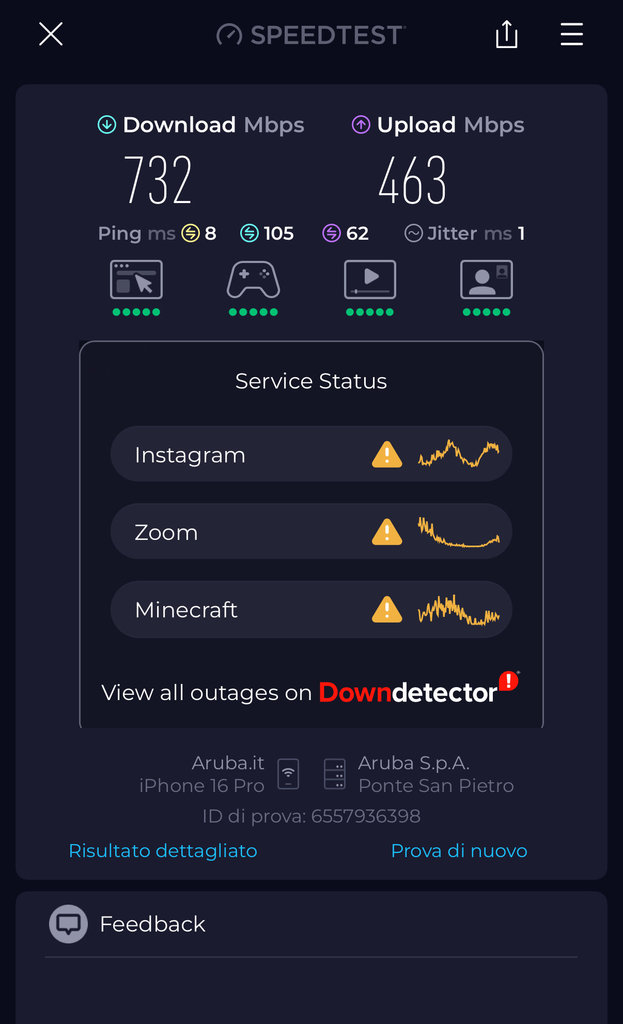Open Instagram service status

coord(311,455)
